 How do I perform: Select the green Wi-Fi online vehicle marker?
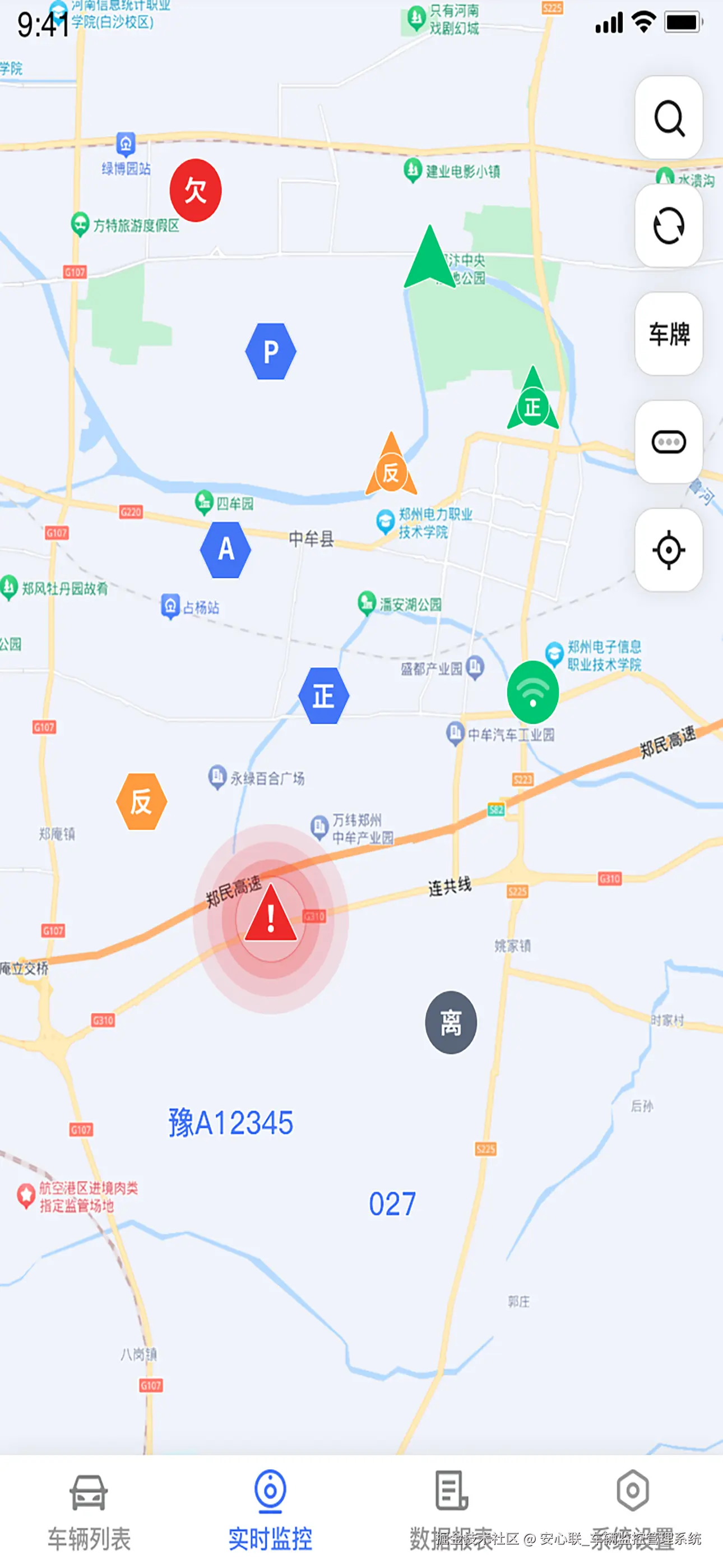coord(532,693)
